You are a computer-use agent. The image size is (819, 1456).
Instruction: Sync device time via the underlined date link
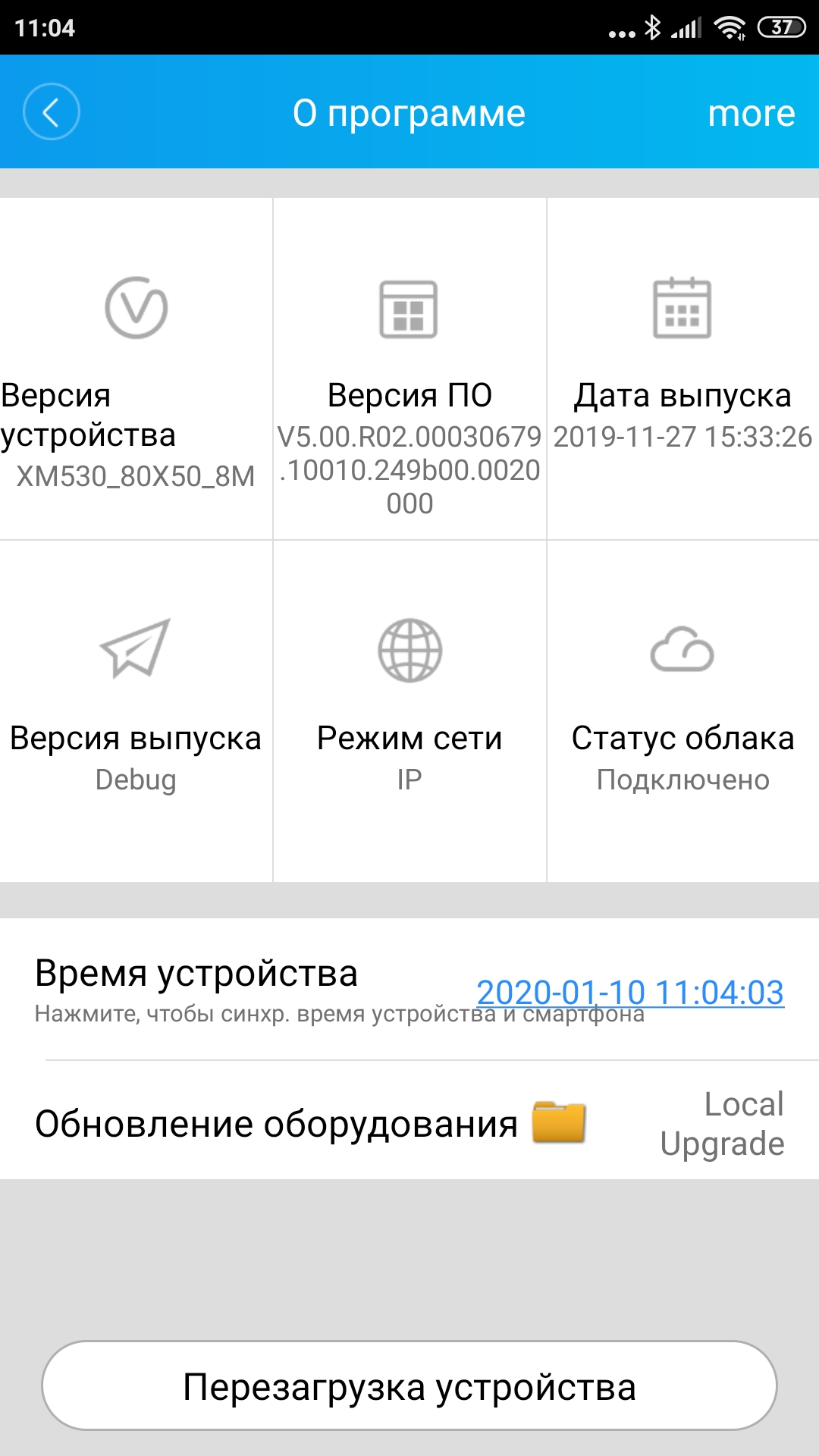tap(629, 992)
